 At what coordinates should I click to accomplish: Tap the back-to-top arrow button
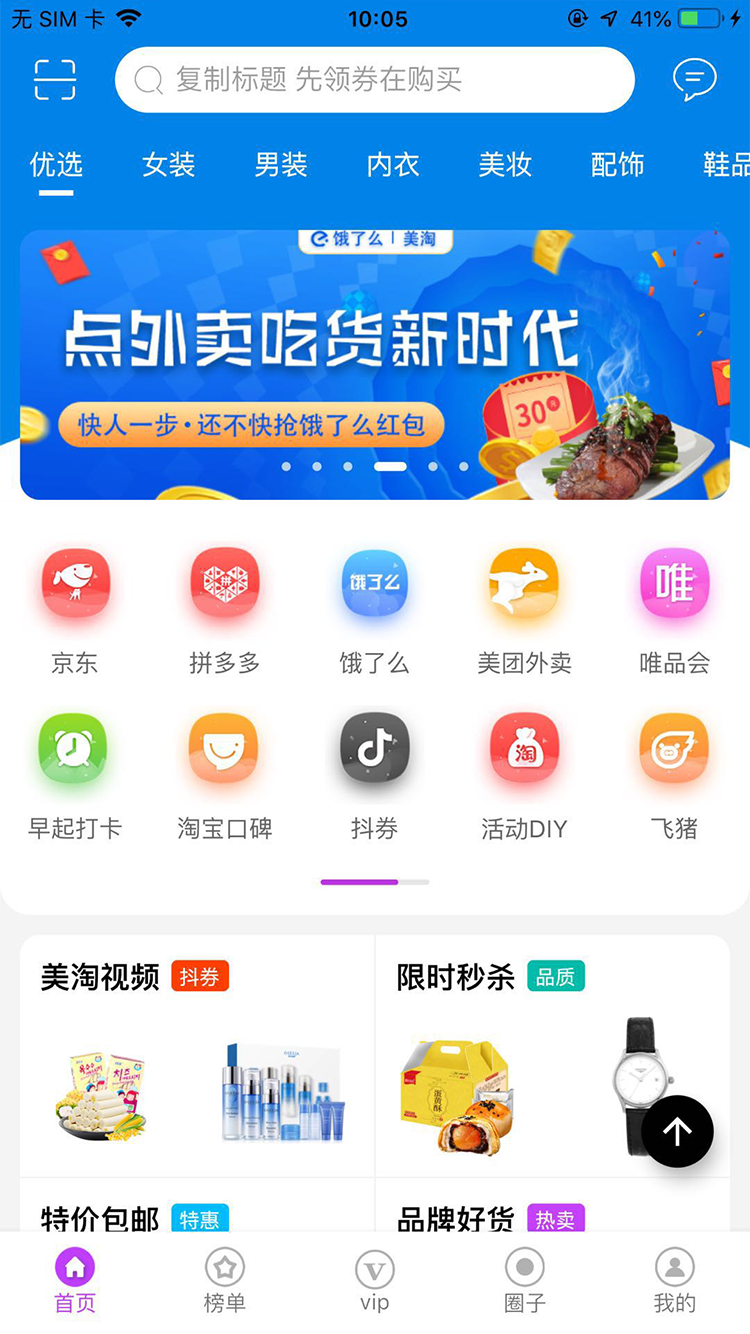tap(678, 1131)
